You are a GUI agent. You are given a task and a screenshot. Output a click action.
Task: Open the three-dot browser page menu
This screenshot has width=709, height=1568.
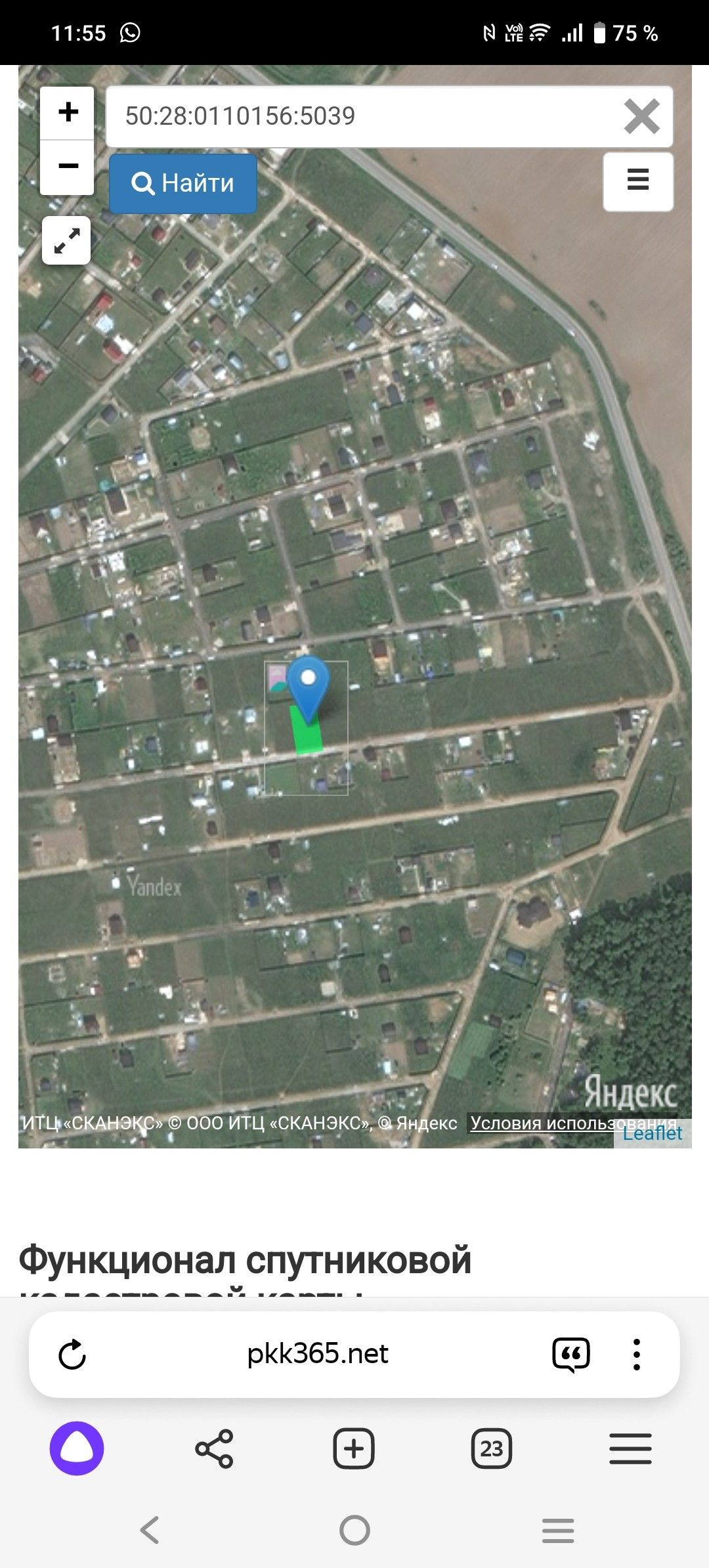tap(636, 1355)
